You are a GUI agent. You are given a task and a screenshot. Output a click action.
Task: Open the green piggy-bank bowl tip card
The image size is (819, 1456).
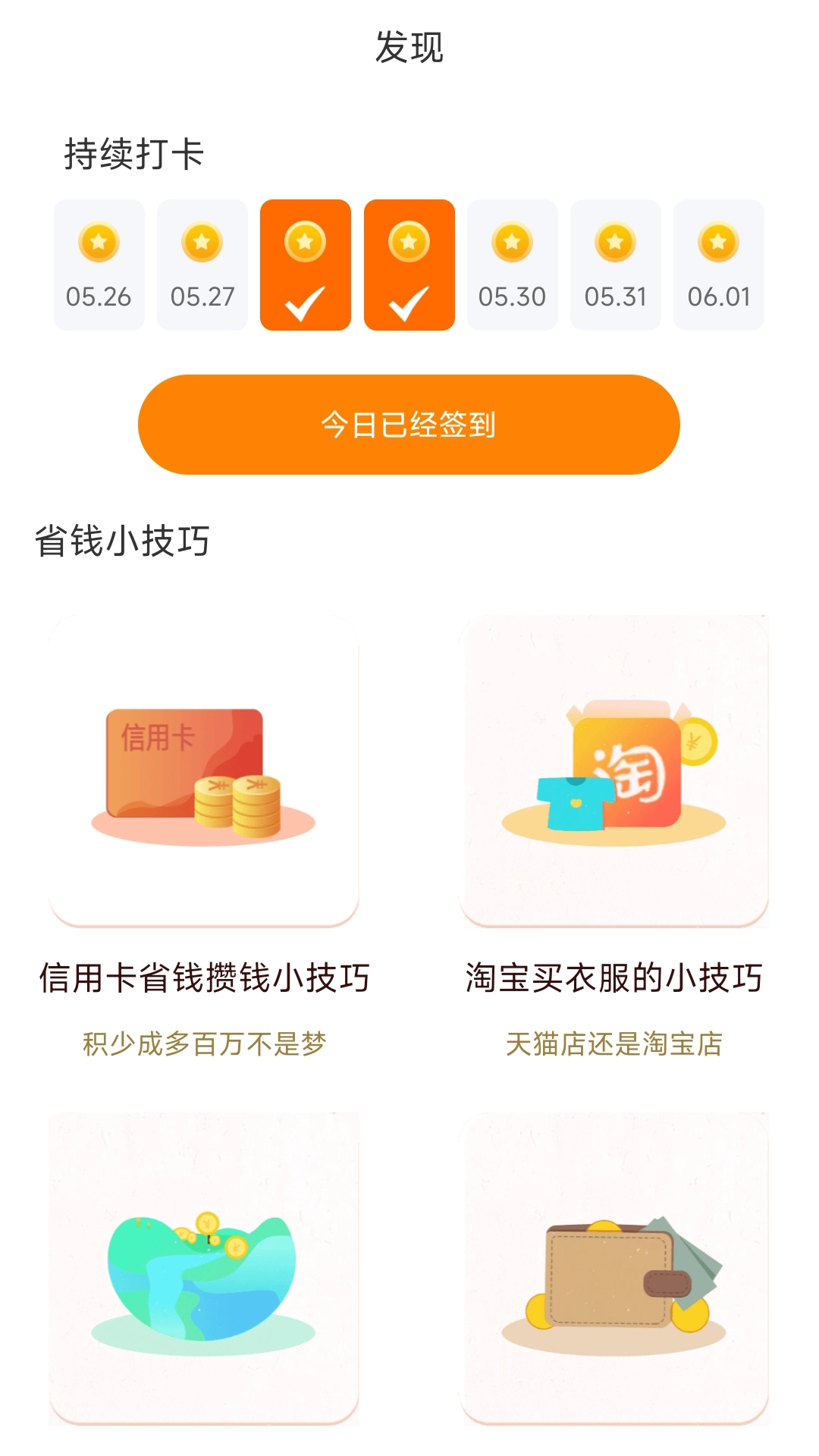204,1268
